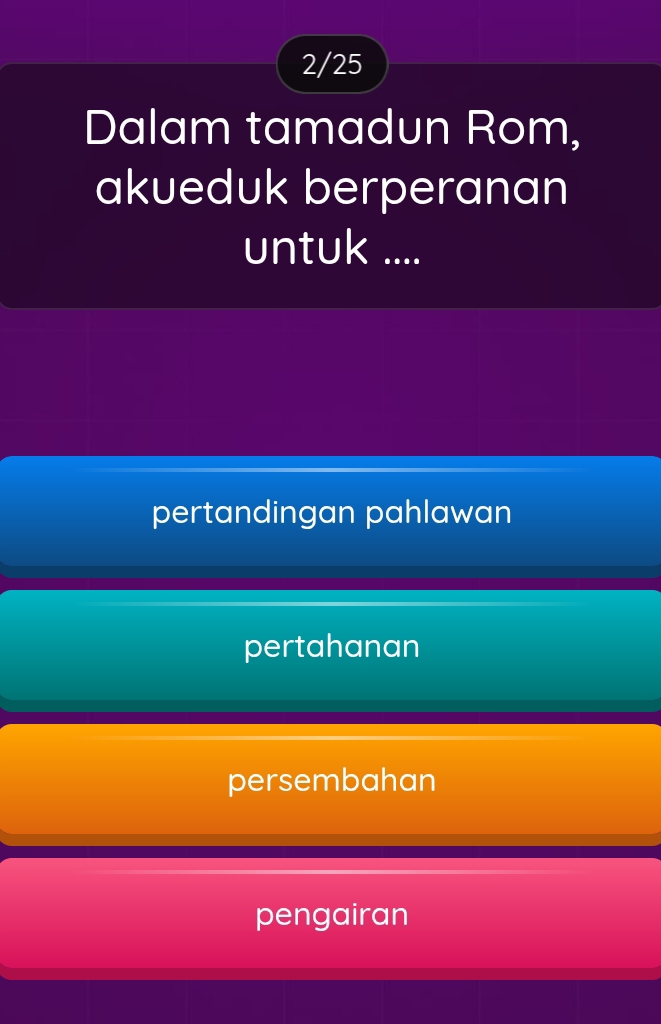Pick the 'persembahan' answer option

(x=331, y=780)
